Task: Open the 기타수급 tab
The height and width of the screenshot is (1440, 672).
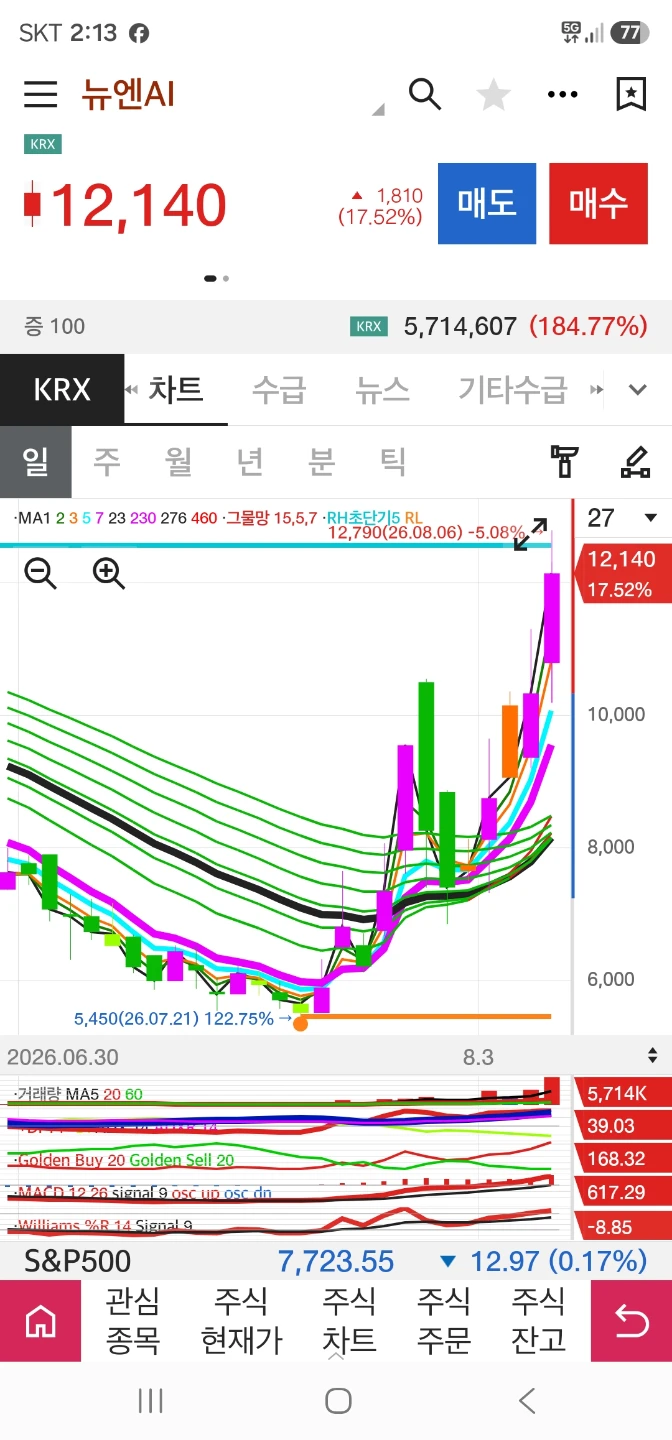Action: (513, 389)
